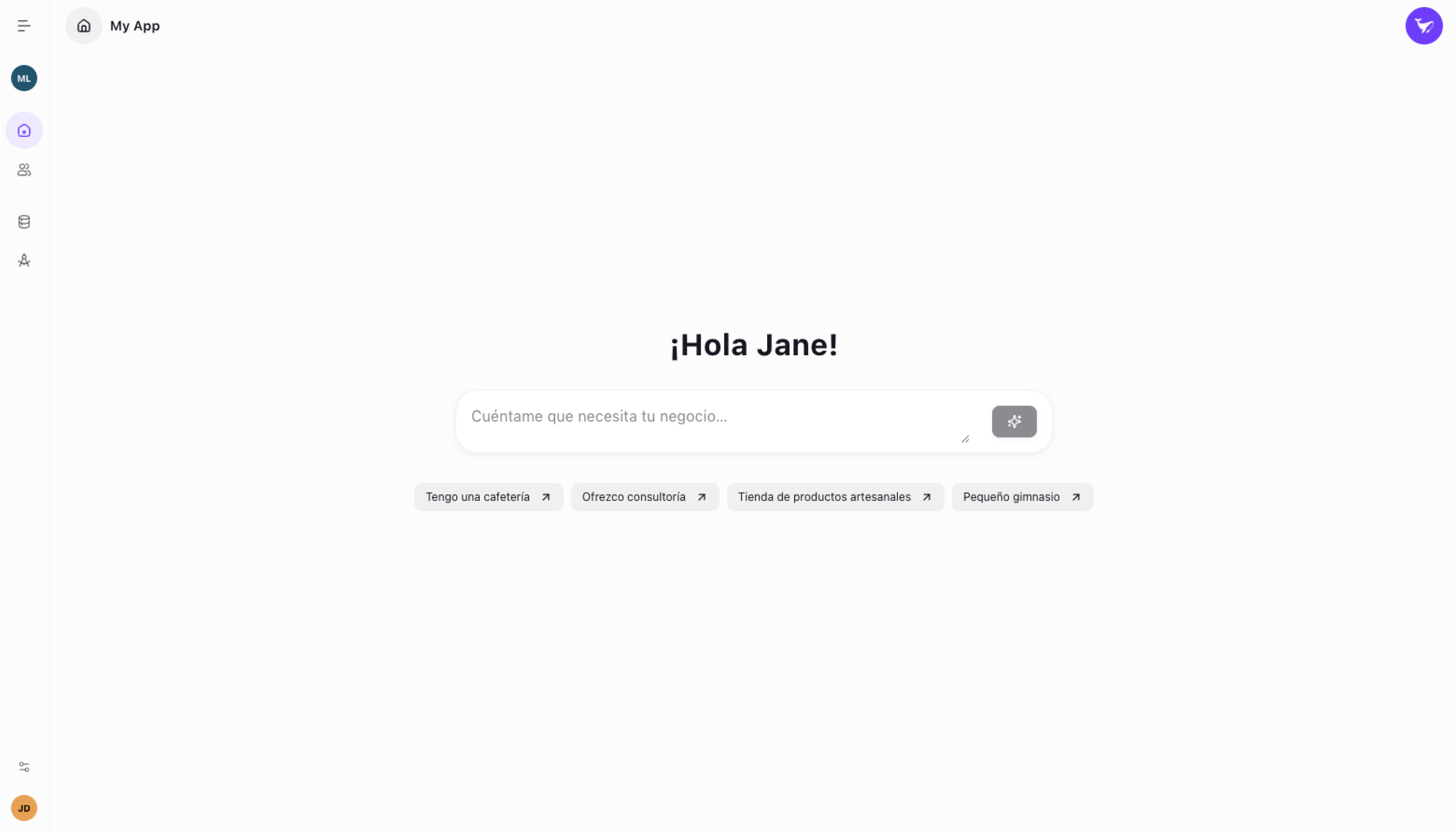Go to the home sidebar item
This screenshot has width=1456, height=832.
click(x=24, y=131)
